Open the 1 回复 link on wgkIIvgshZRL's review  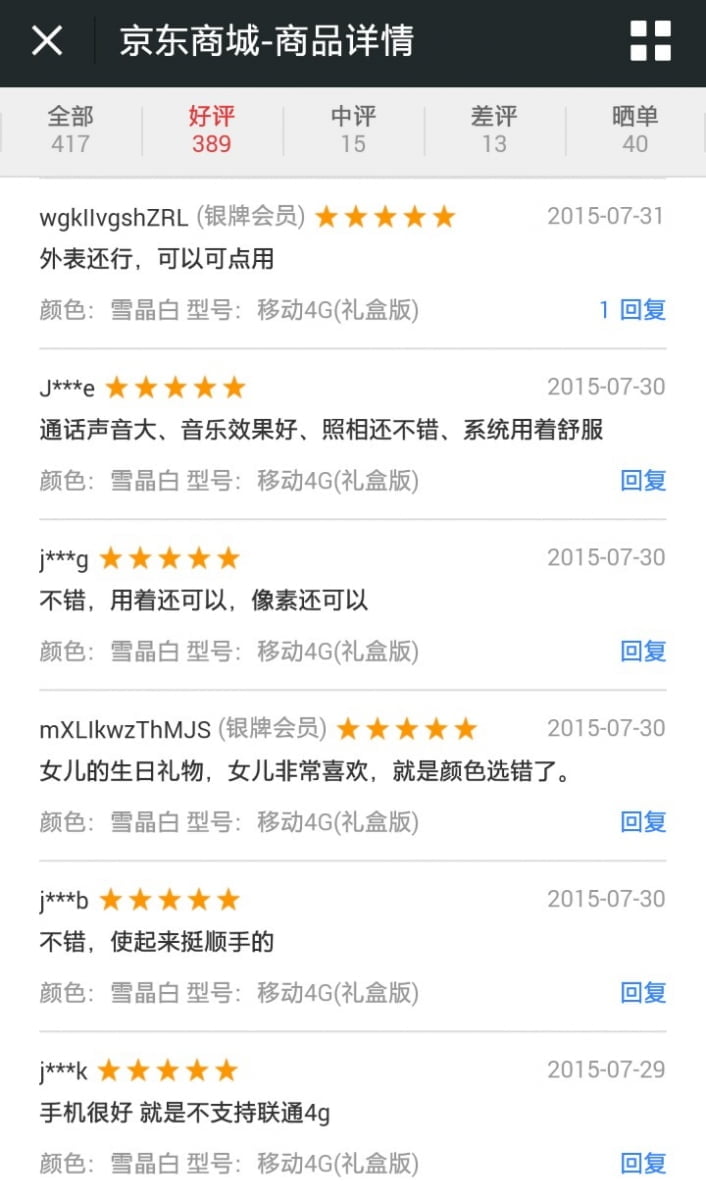(632, 310)
